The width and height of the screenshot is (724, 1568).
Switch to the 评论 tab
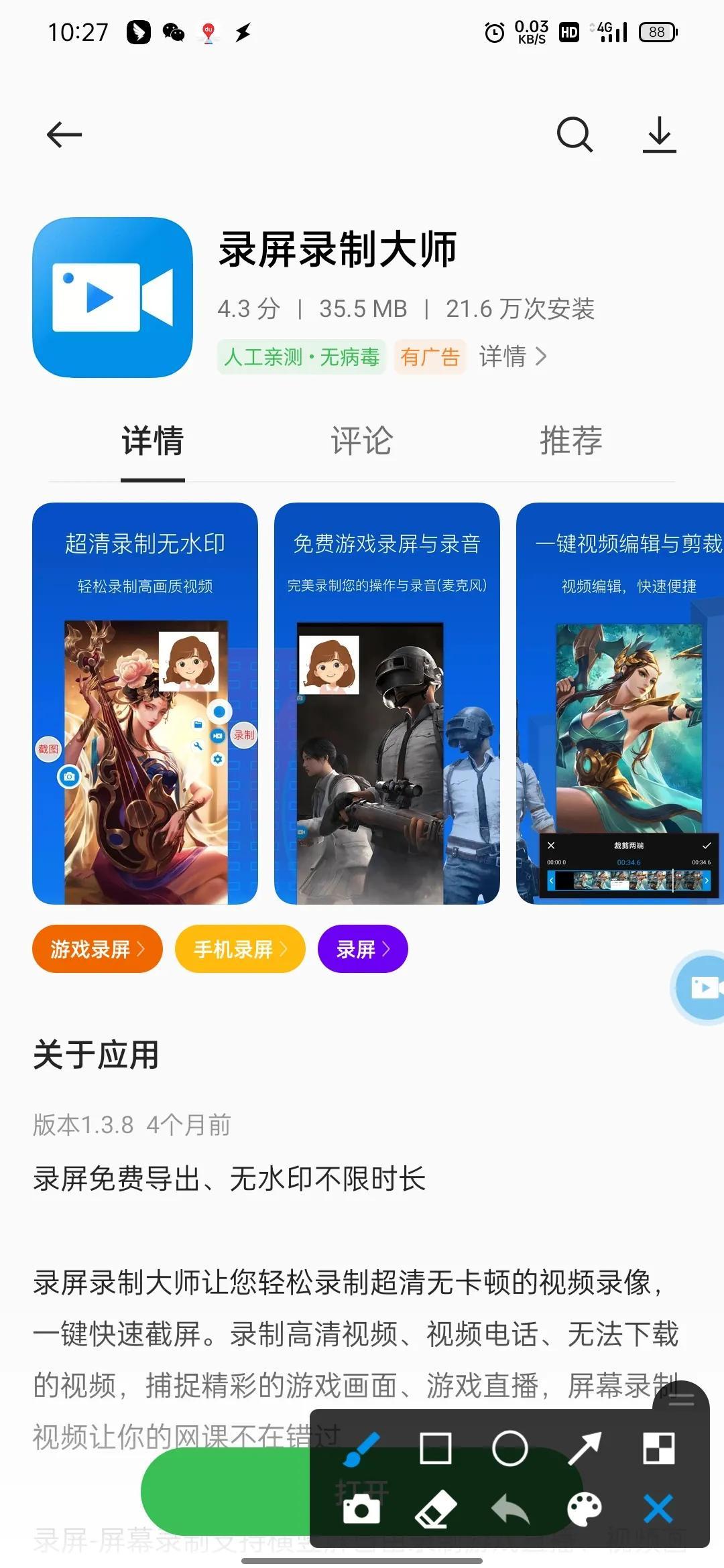(x=361, y=441)
